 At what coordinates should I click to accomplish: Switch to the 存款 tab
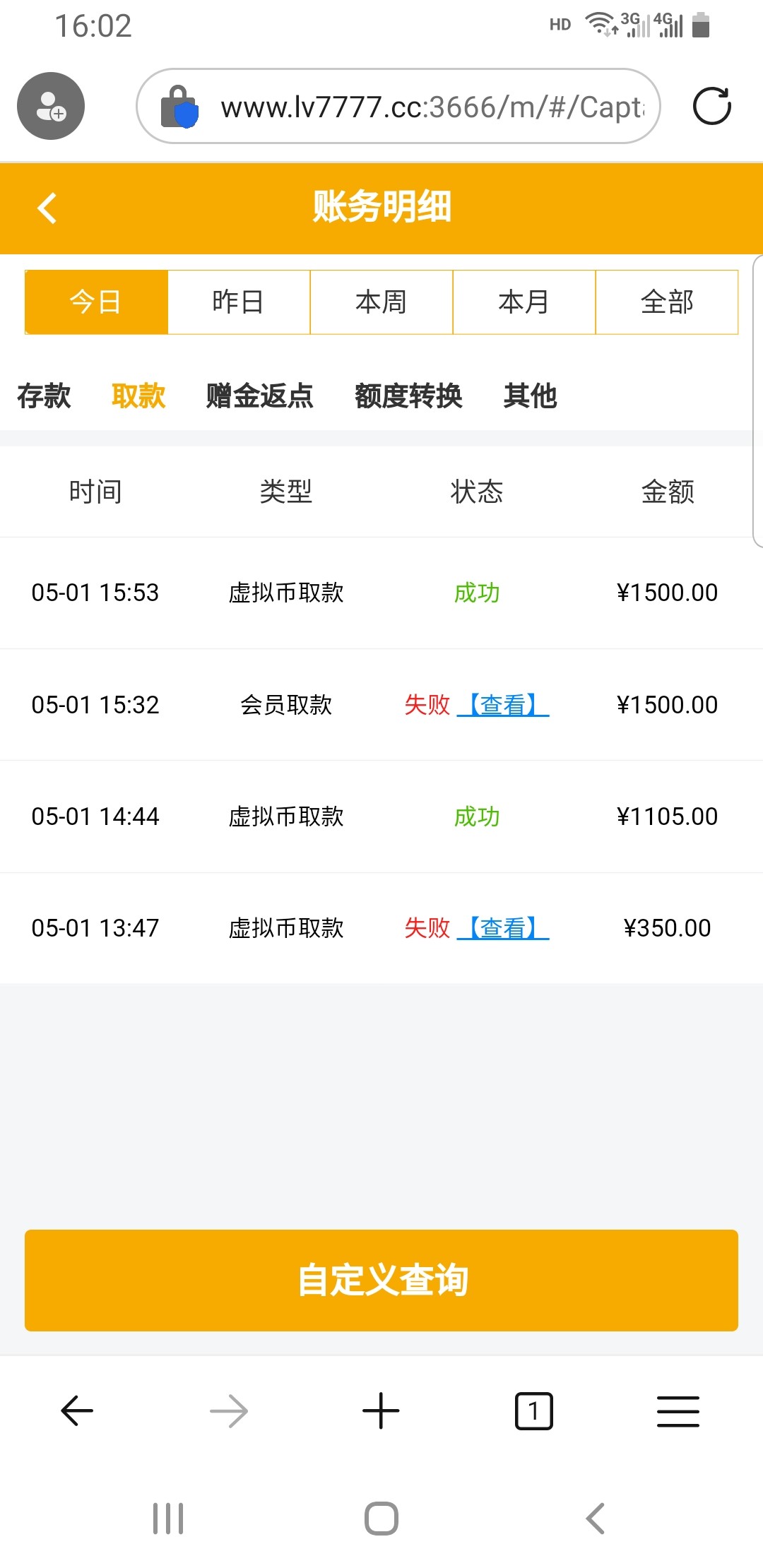click(44, 396)
